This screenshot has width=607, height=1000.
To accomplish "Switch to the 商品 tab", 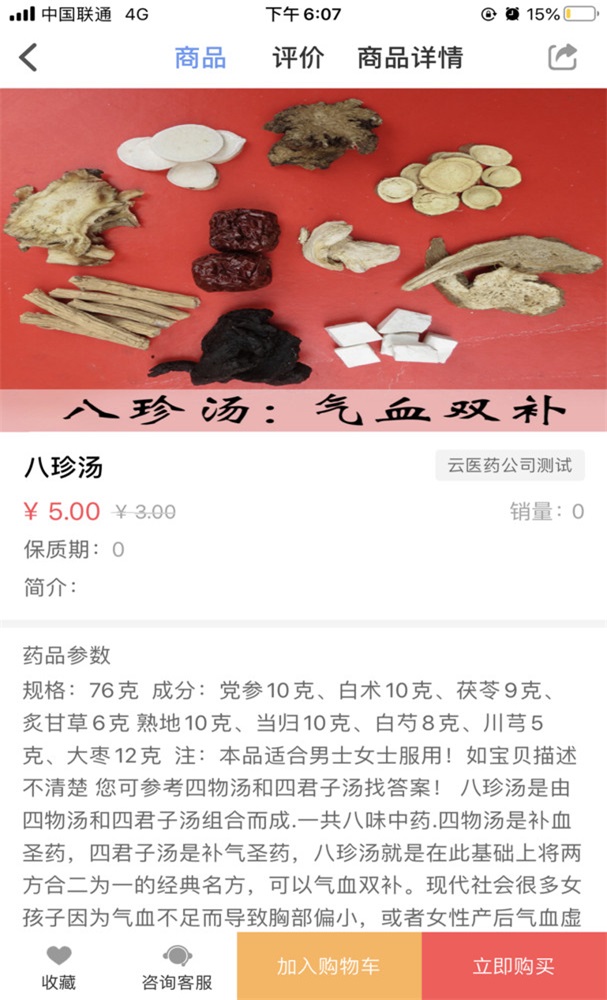I will (200, 58).
